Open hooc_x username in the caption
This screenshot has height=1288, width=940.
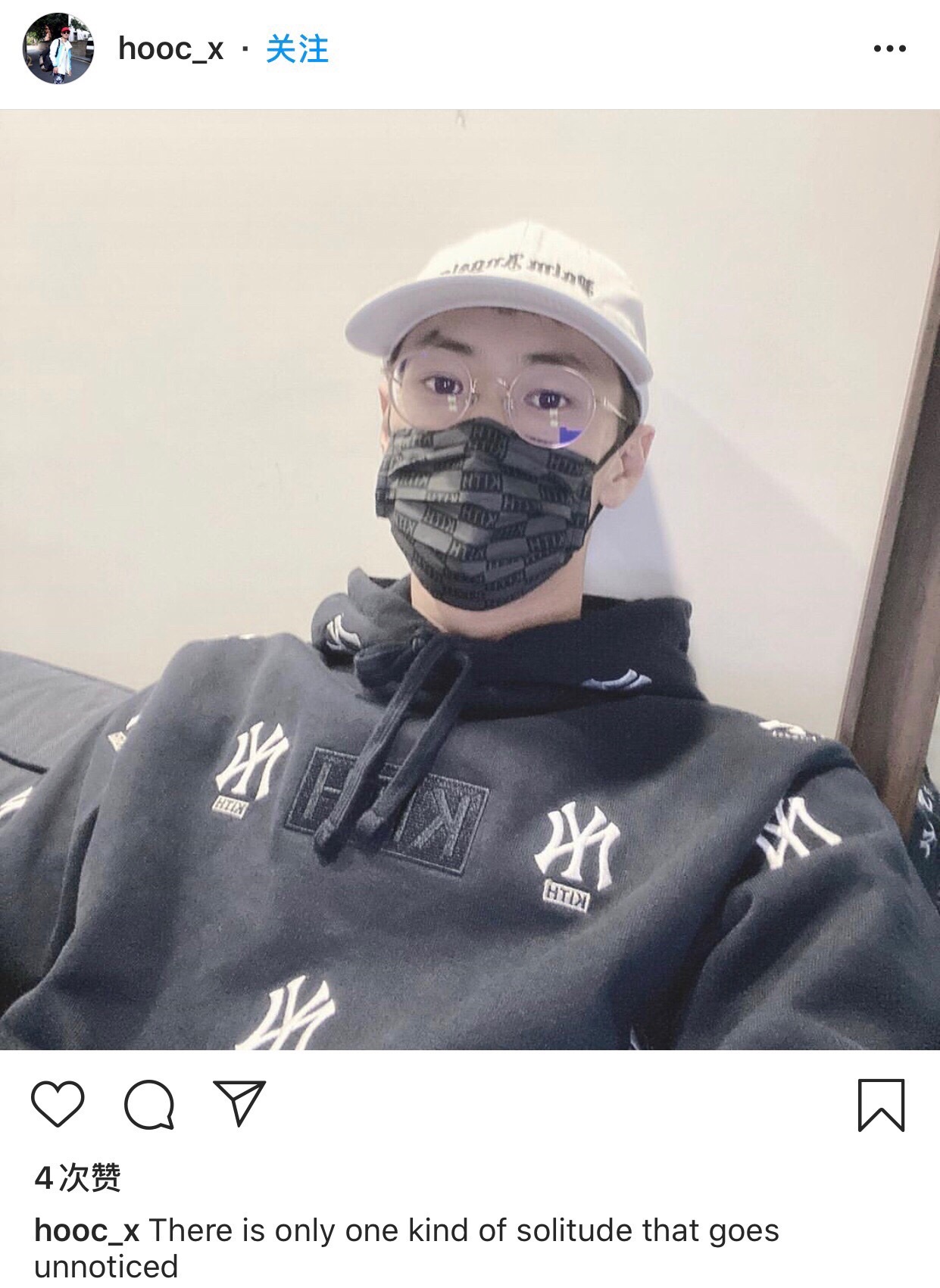86,1230
